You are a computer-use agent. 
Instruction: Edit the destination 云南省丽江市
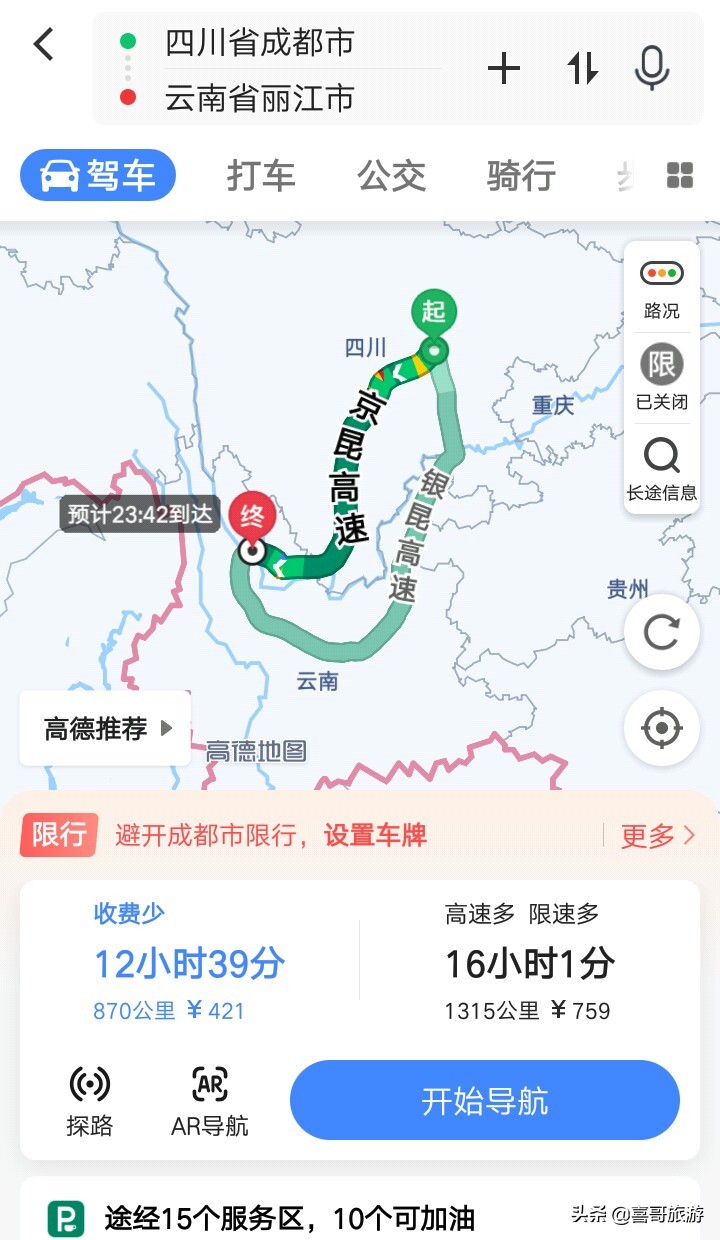pos(260,98)
